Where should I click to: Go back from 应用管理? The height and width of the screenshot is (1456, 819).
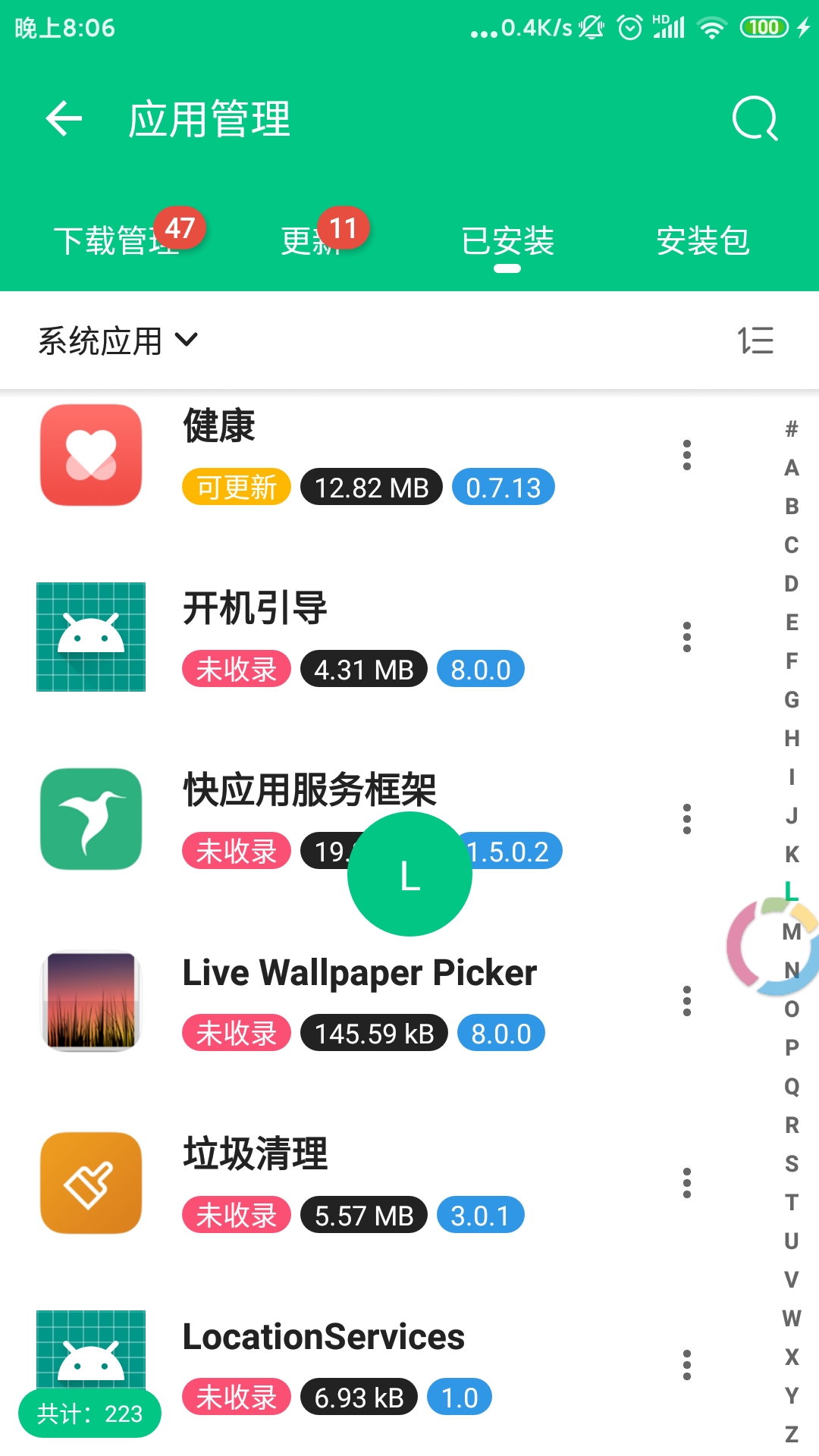(64, 119)
